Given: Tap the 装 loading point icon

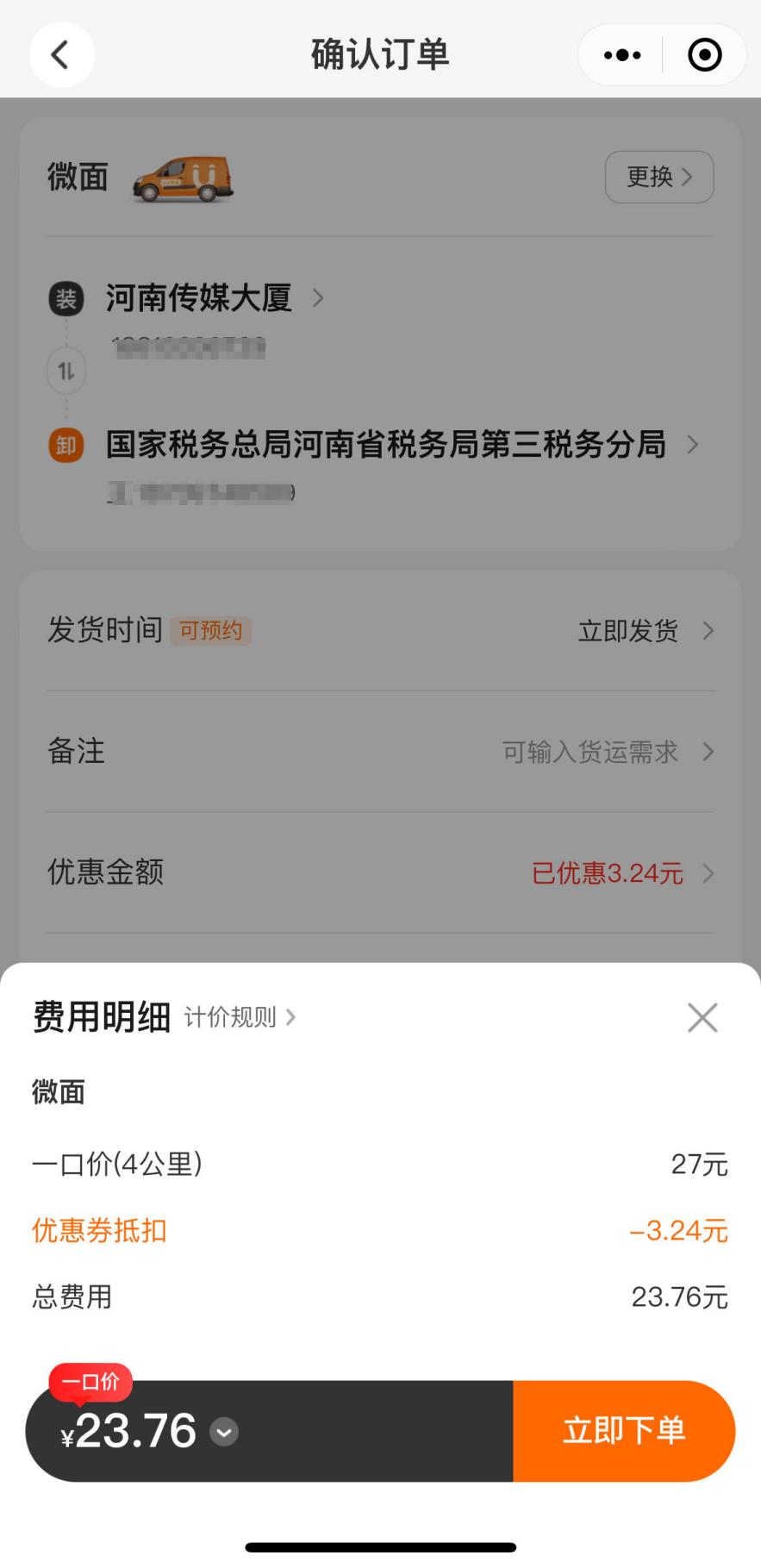Looking at the screenshot, I should [66, 300].
